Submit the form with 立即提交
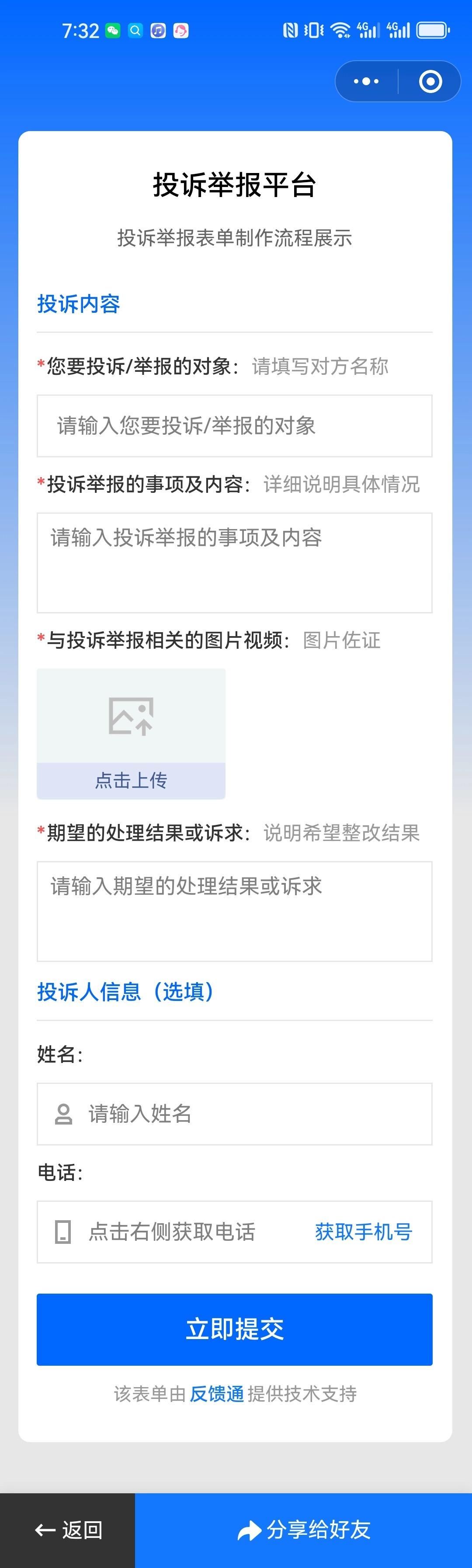 [x=235, y=1329]
